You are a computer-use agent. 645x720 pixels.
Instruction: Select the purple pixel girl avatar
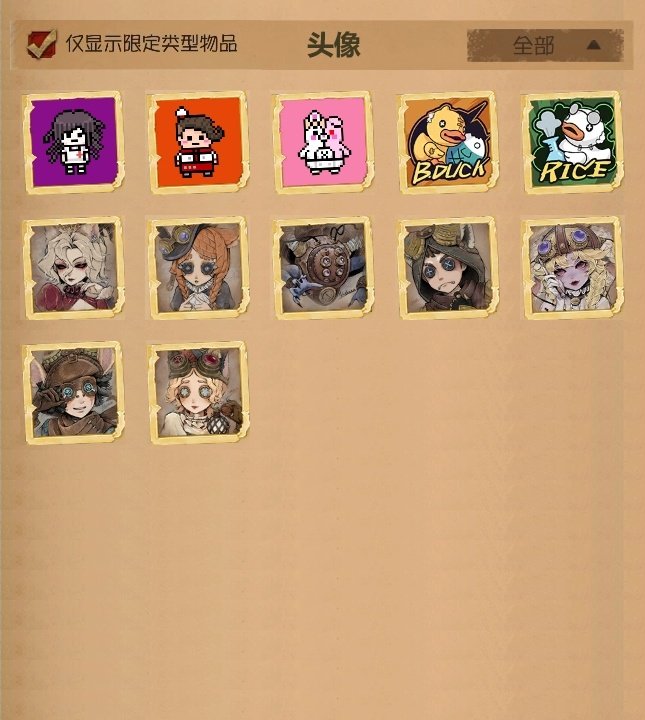(x=72, y=142)
